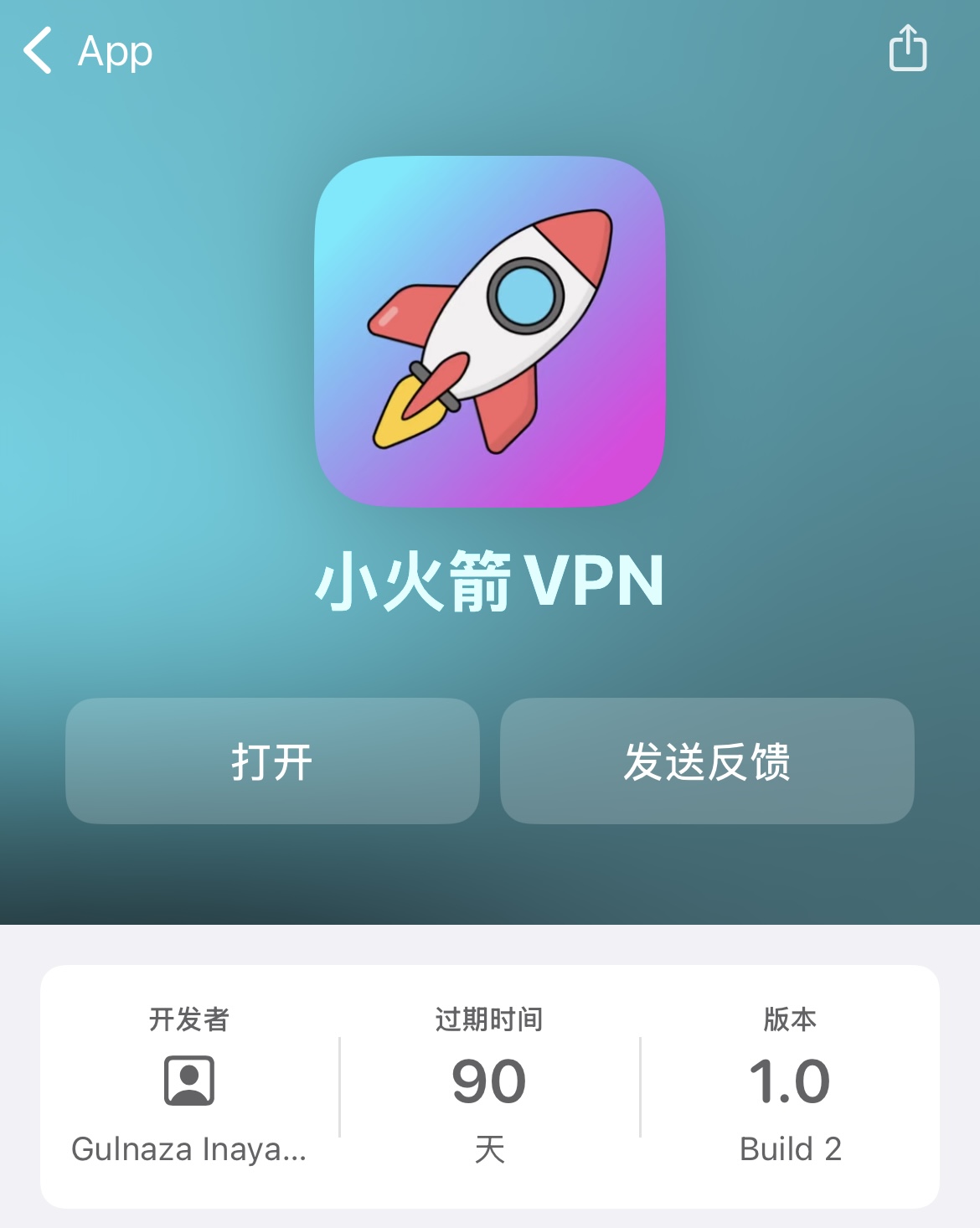This screenshot has height=1228, width=980.
Task: Tap 发送反馈 to send feedback
Action: 708,761
